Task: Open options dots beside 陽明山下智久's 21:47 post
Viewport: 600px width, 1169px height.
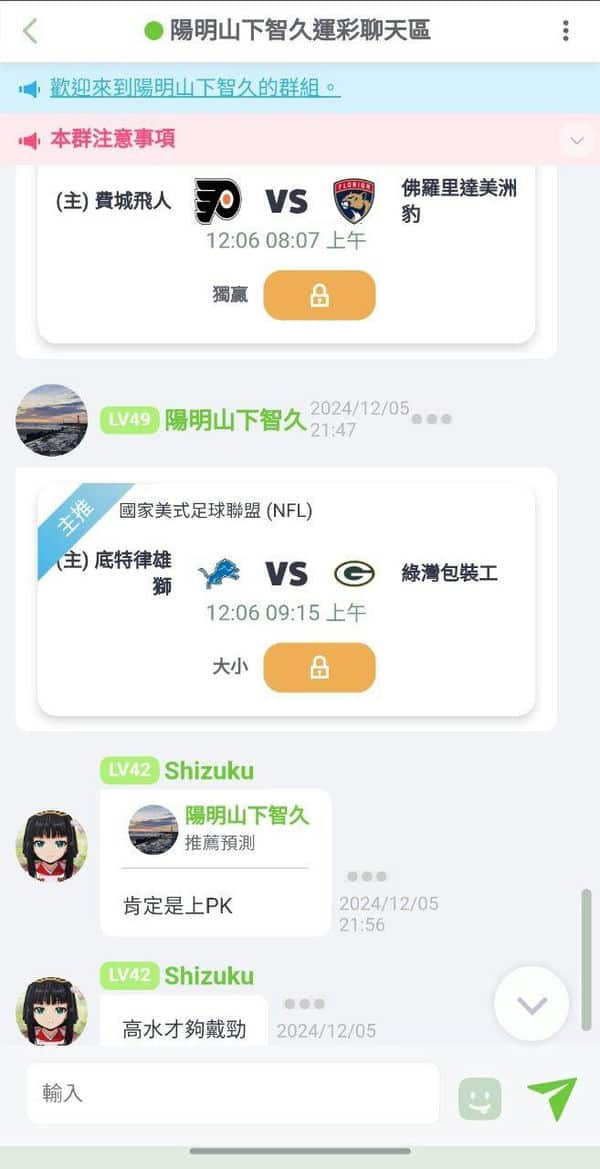Action: tap(432, 419)
